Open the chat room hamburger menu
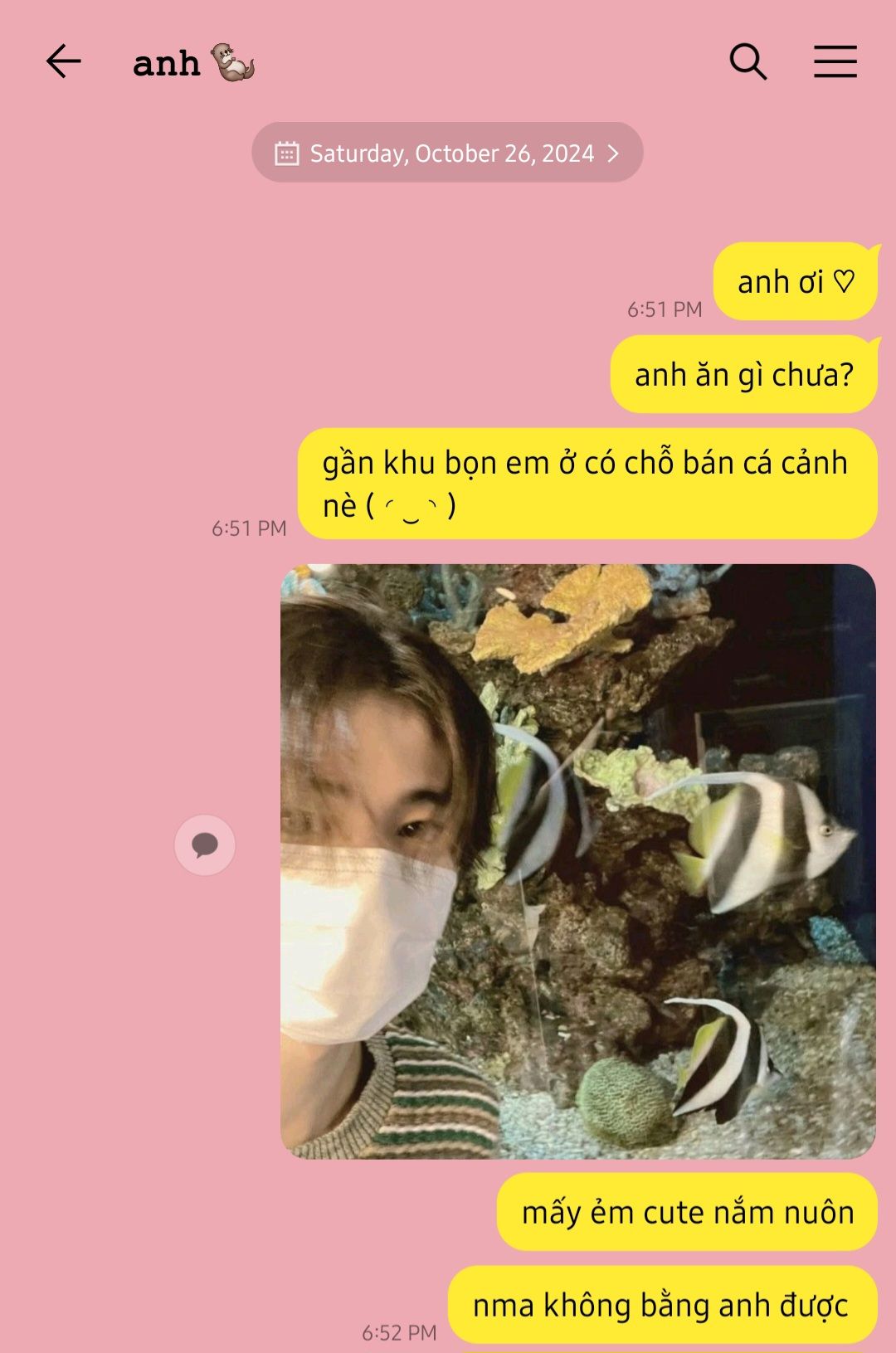This screenshot has width=896, height=1353. (x=835, y=62)
